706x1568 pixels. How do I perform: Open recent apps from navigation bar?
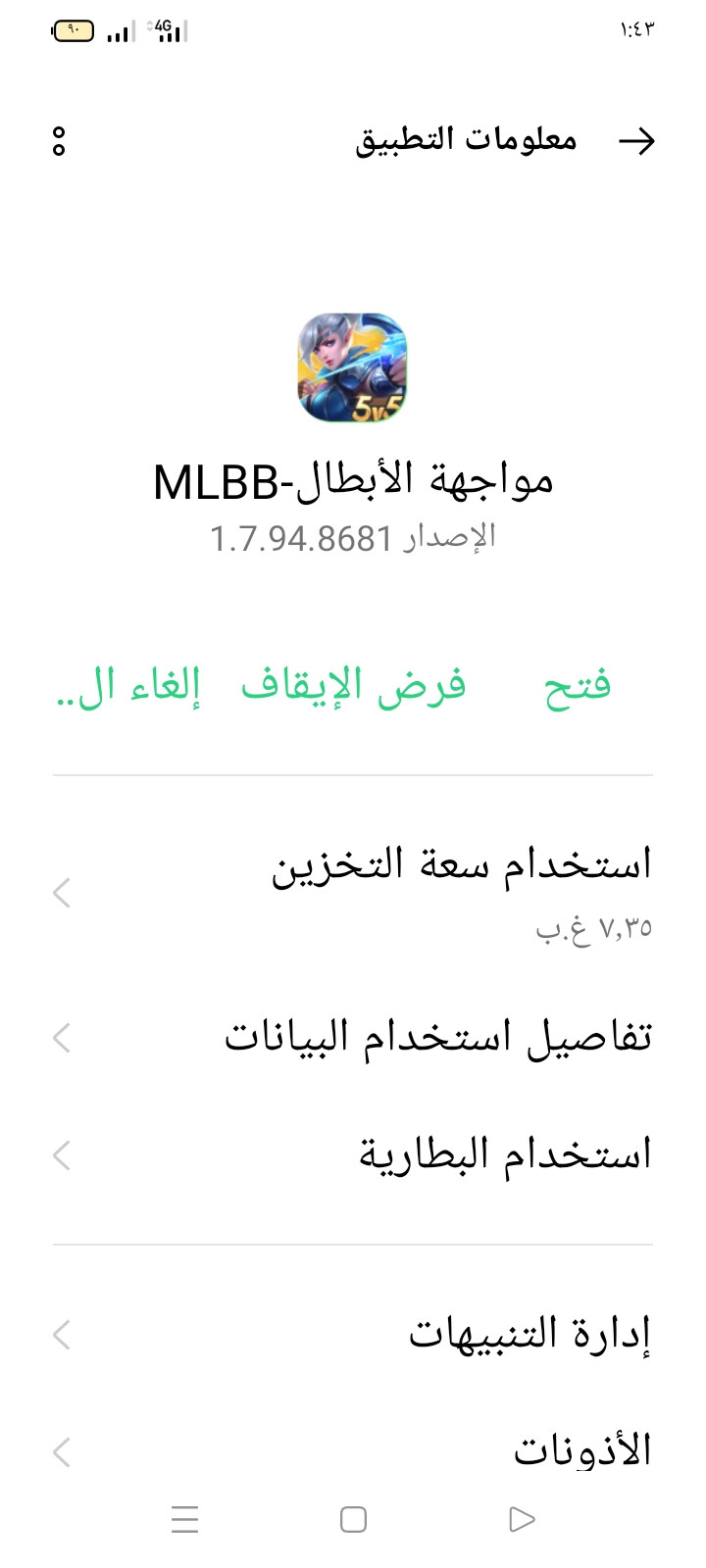click(184, 1519)
